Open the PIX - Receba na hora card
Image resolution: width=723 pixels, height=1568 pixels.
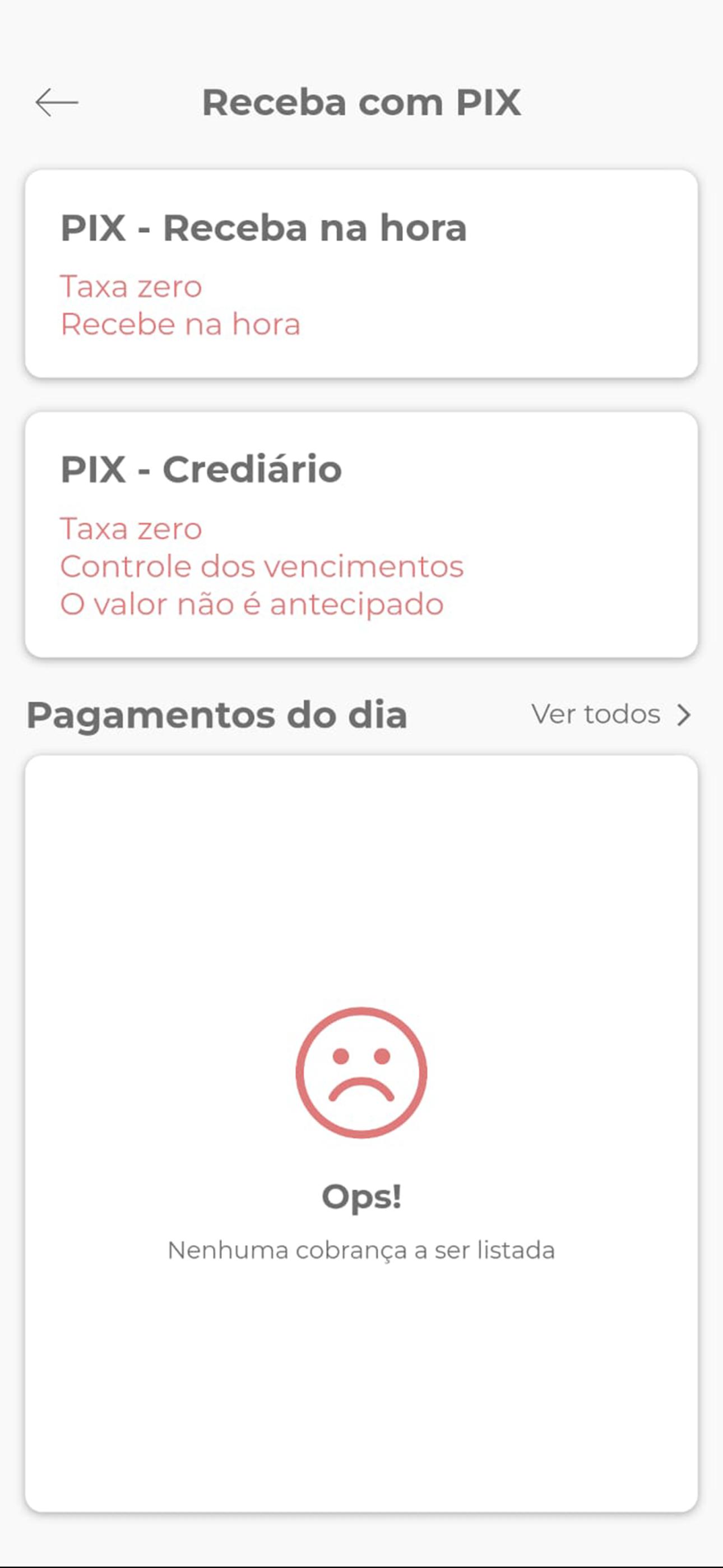(x=361, y=273)
